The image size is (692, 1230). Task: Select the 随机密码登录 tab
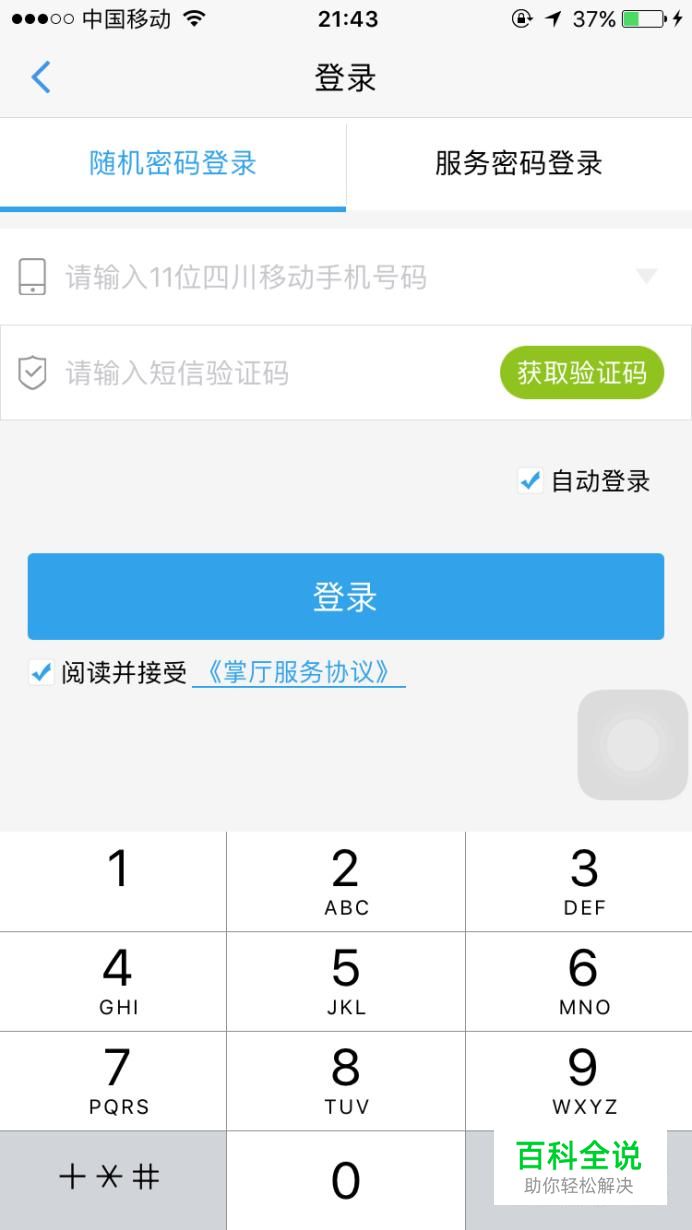(173, 164)
